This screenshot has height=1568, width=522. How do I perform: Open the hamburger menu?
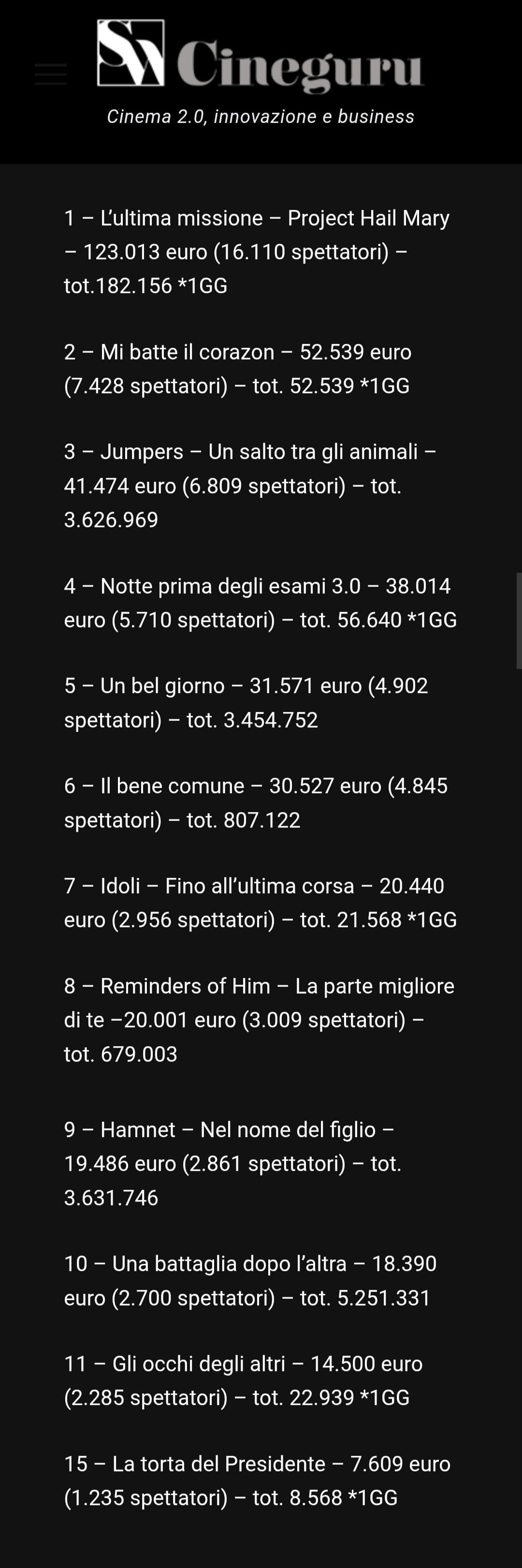[50, 74]
